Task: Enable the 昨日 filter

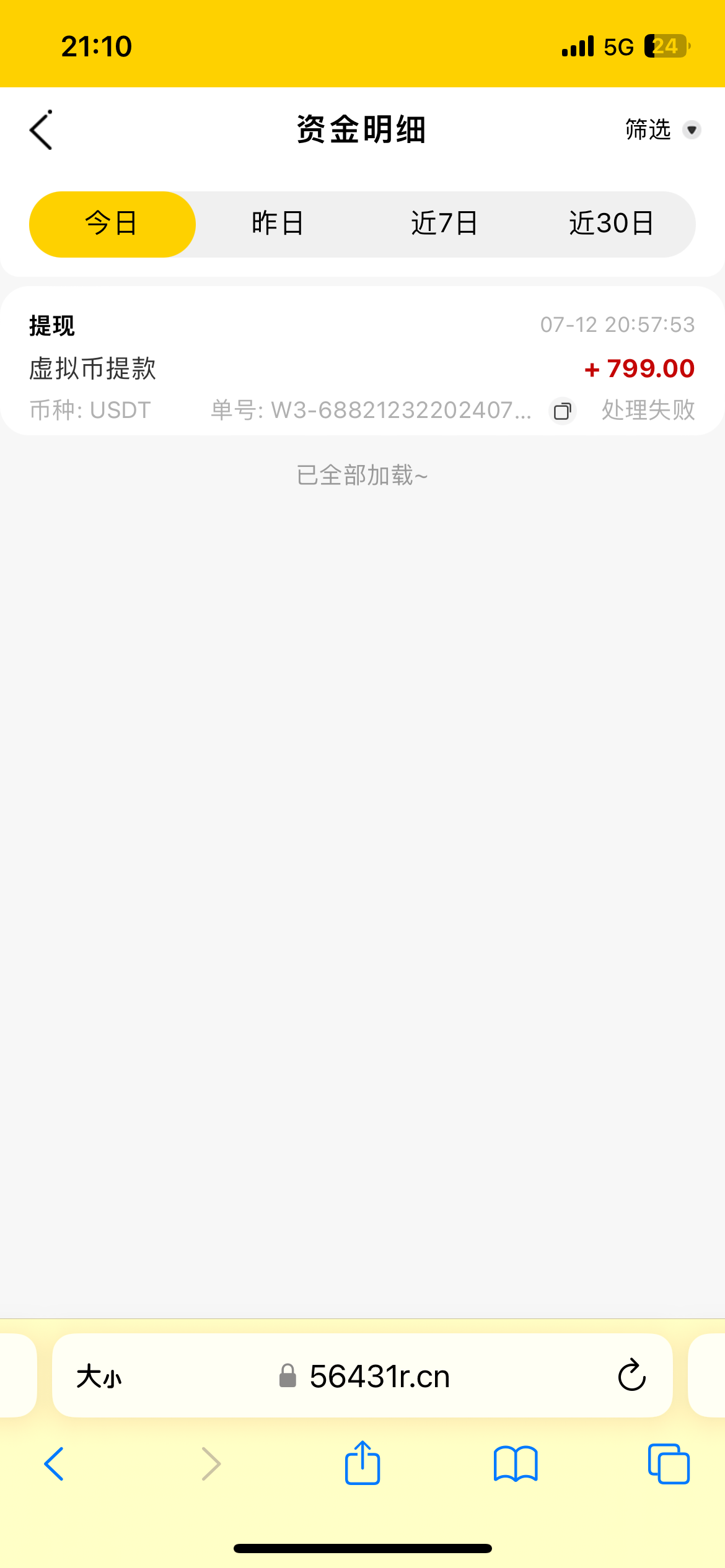Action: 278,224
